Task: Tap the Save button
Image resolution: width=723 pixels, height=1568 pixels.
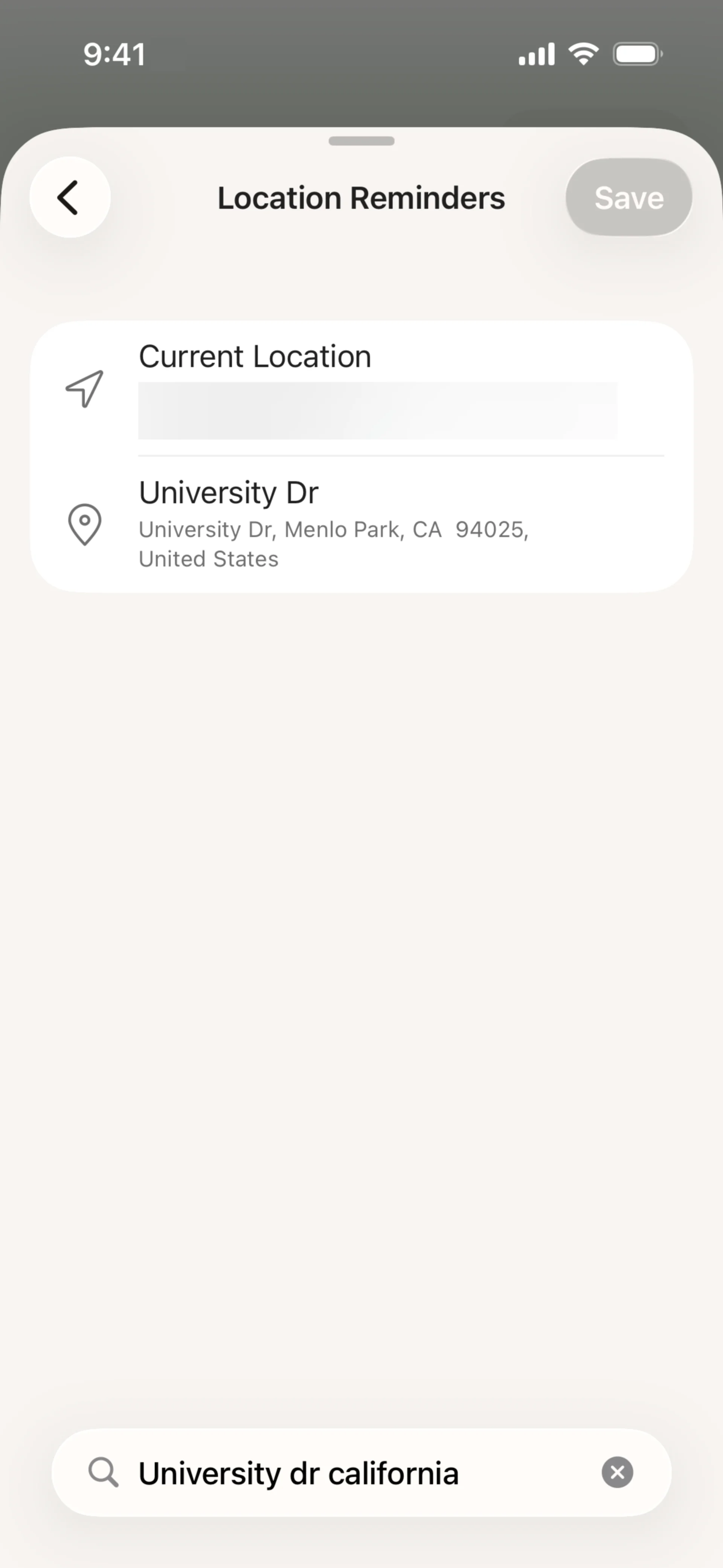Action: click(x=628, y=197)
